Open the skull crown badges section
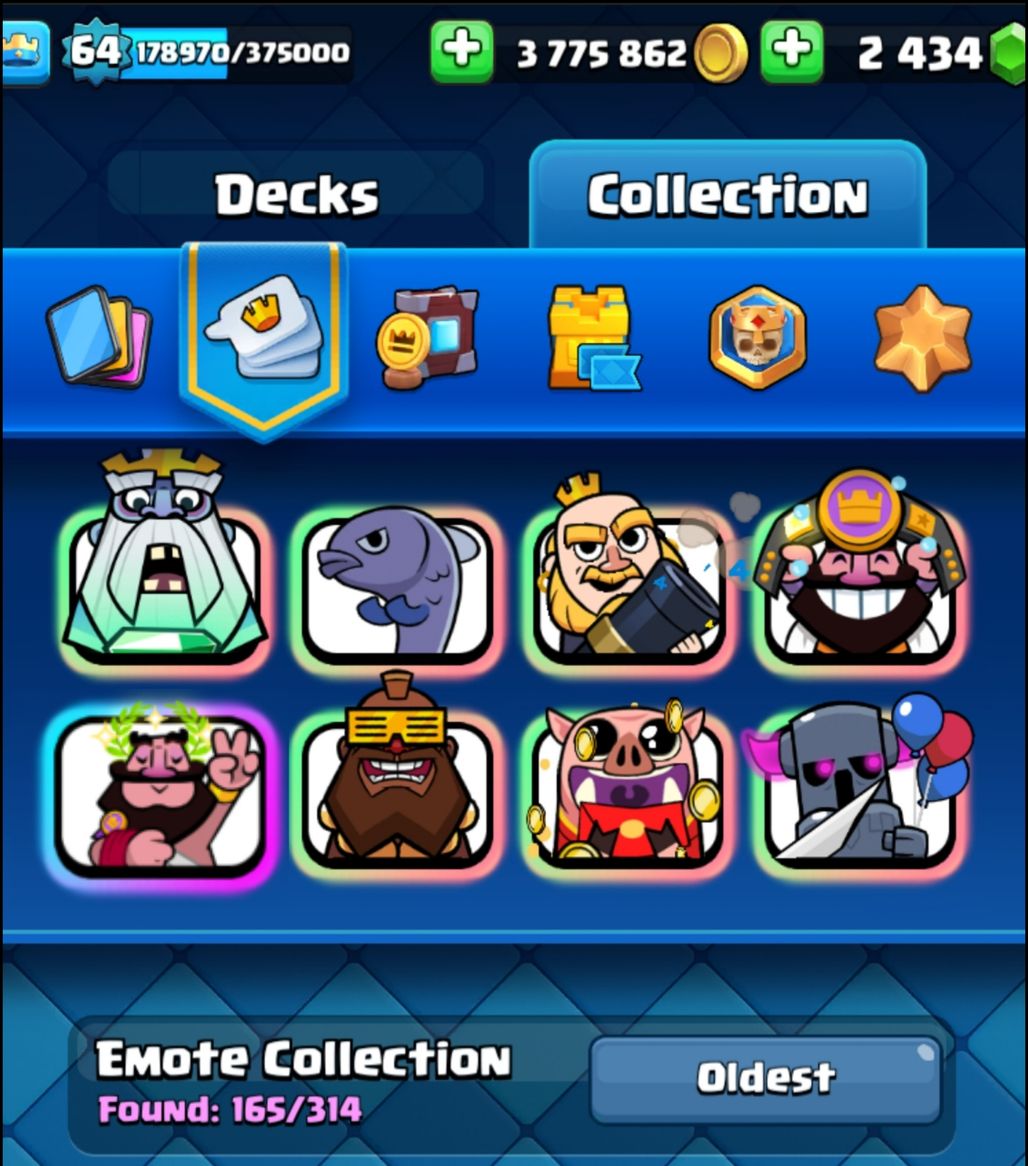Screen dimensions: 1028x1166 [757, 338]
